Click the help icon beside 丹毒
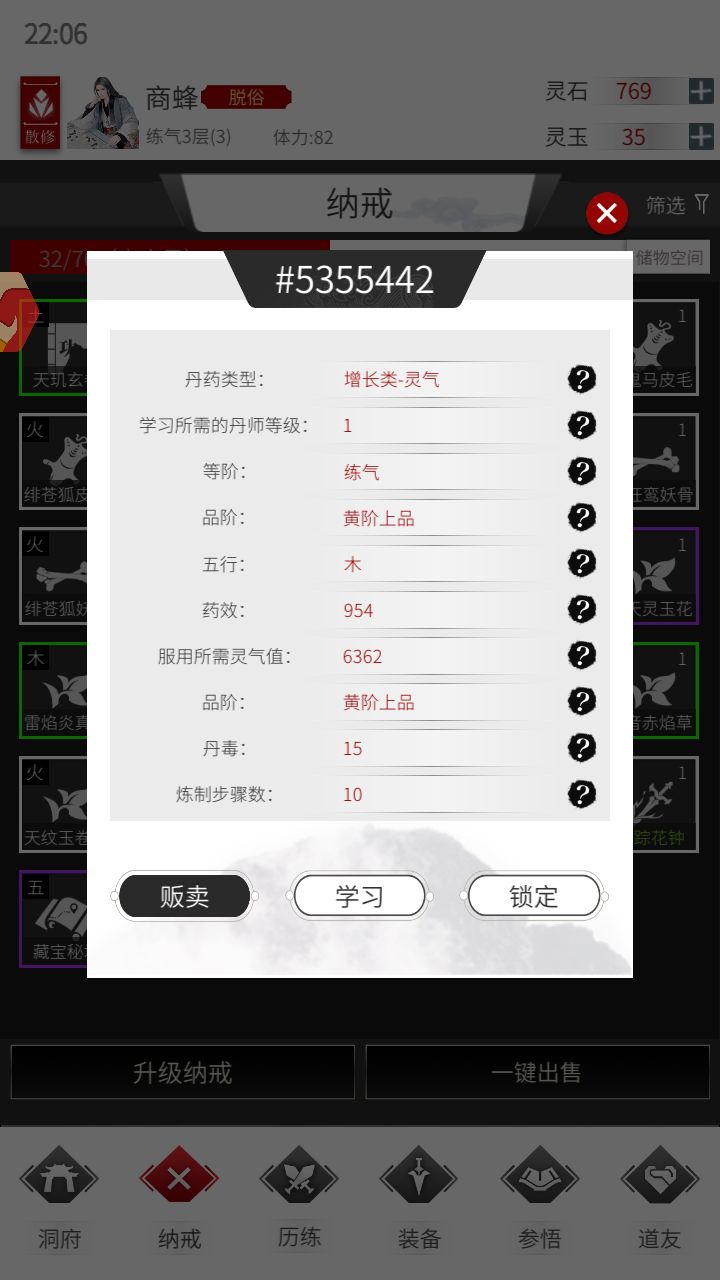This screenshot has height=1280, width=720. [x=580, y=747]
